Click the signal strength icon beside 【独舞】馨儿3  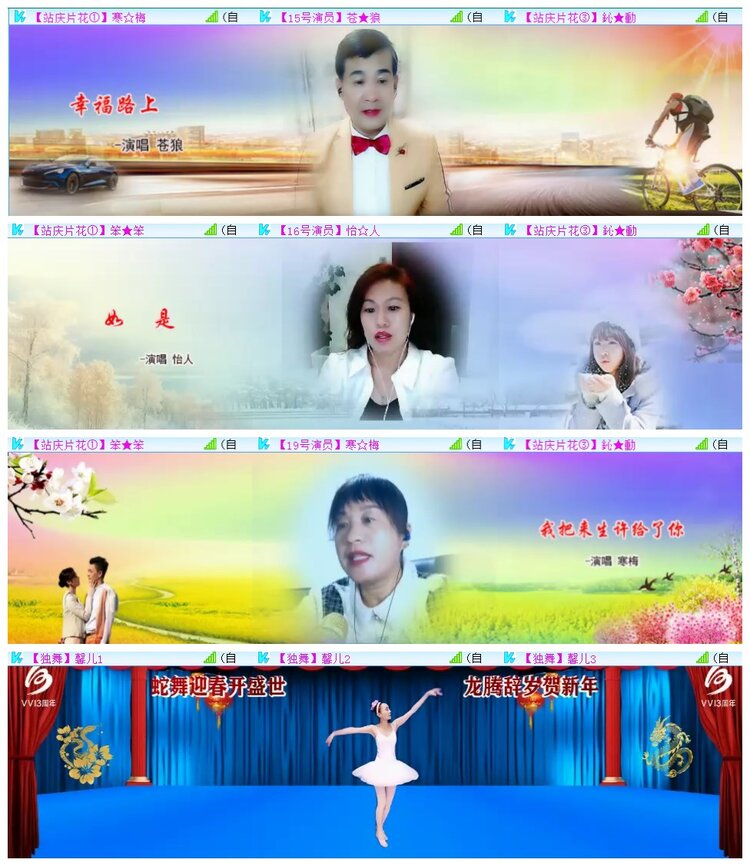click(705, 655)
